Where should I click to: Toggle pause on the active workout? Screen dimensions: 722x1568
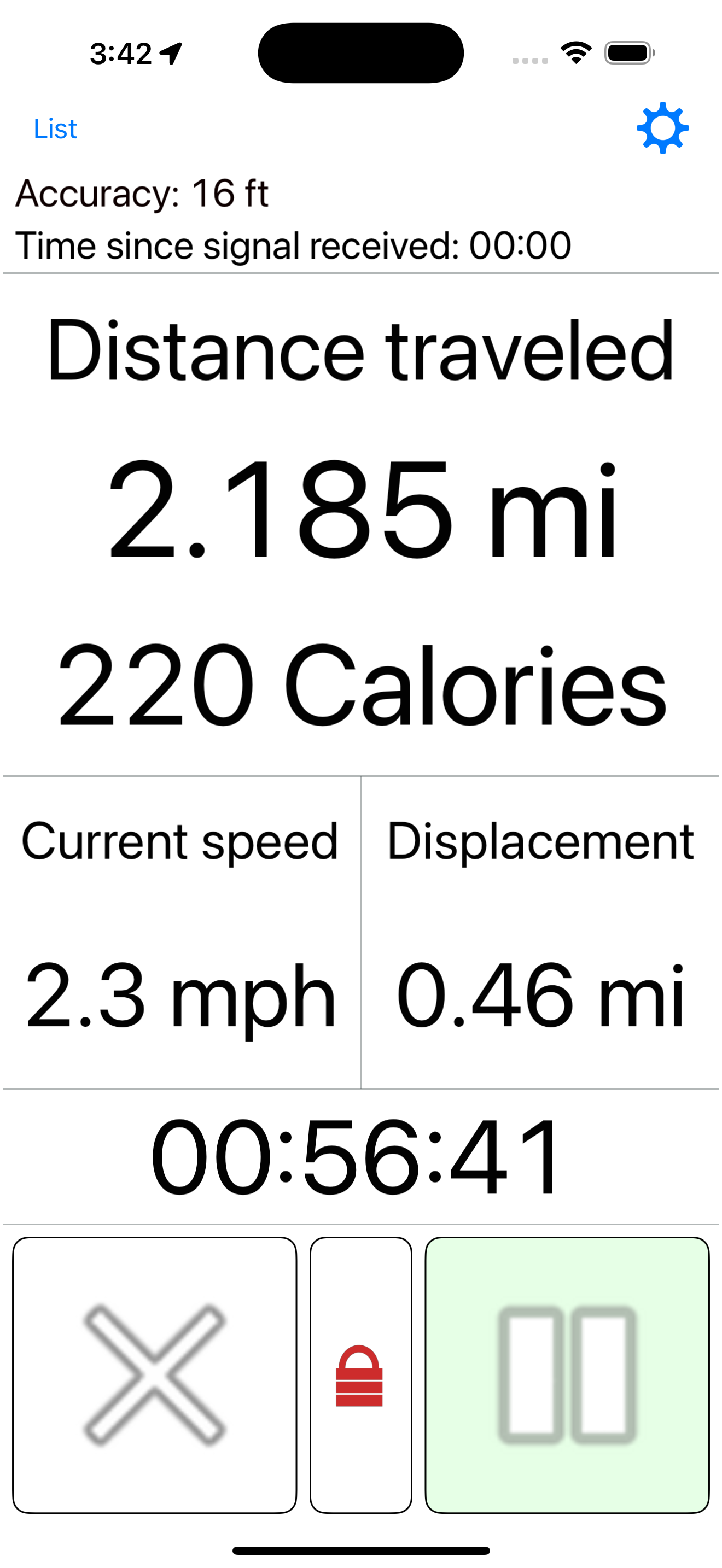click(x=566, y=1373)
